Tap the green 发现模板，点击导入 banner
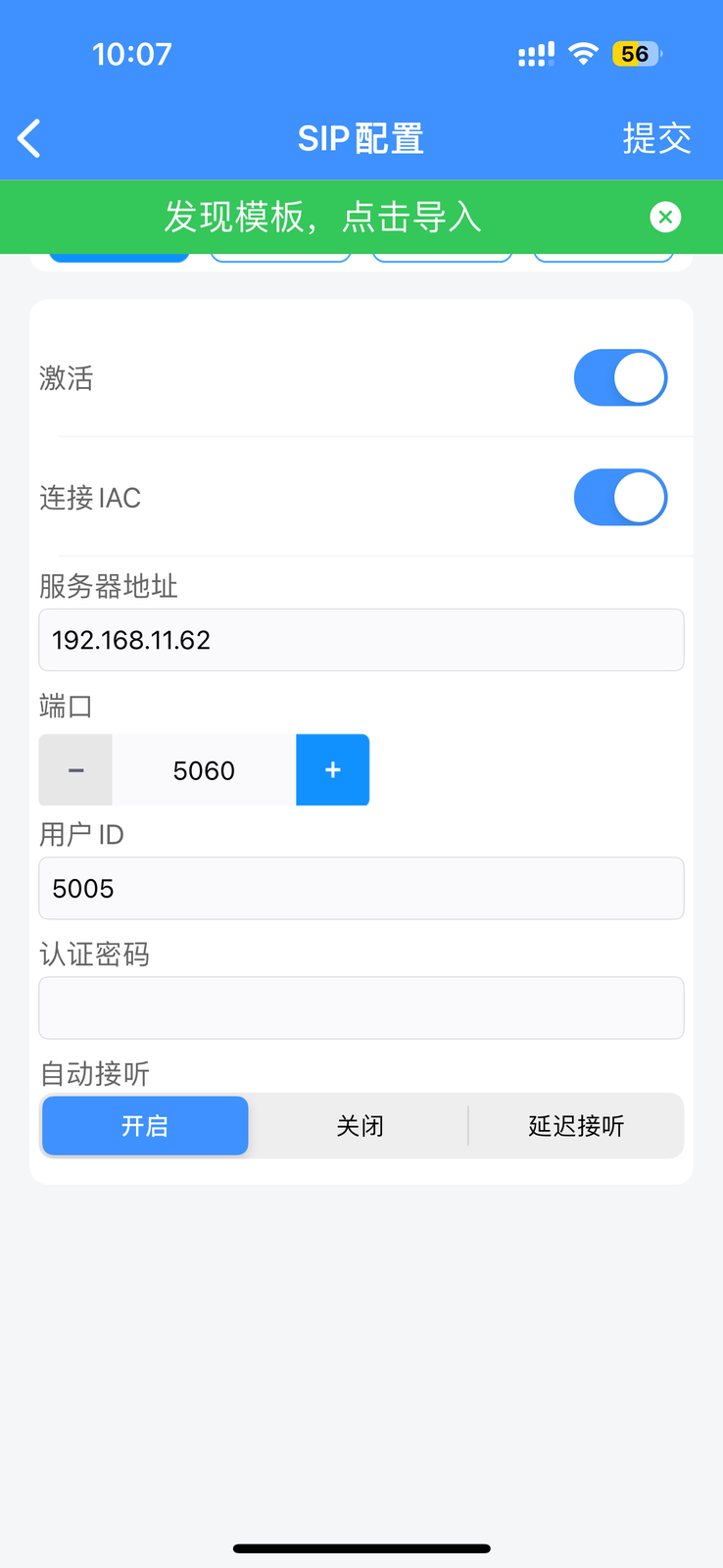Viewport: 723px width, 1568px height. pos(323,217)
